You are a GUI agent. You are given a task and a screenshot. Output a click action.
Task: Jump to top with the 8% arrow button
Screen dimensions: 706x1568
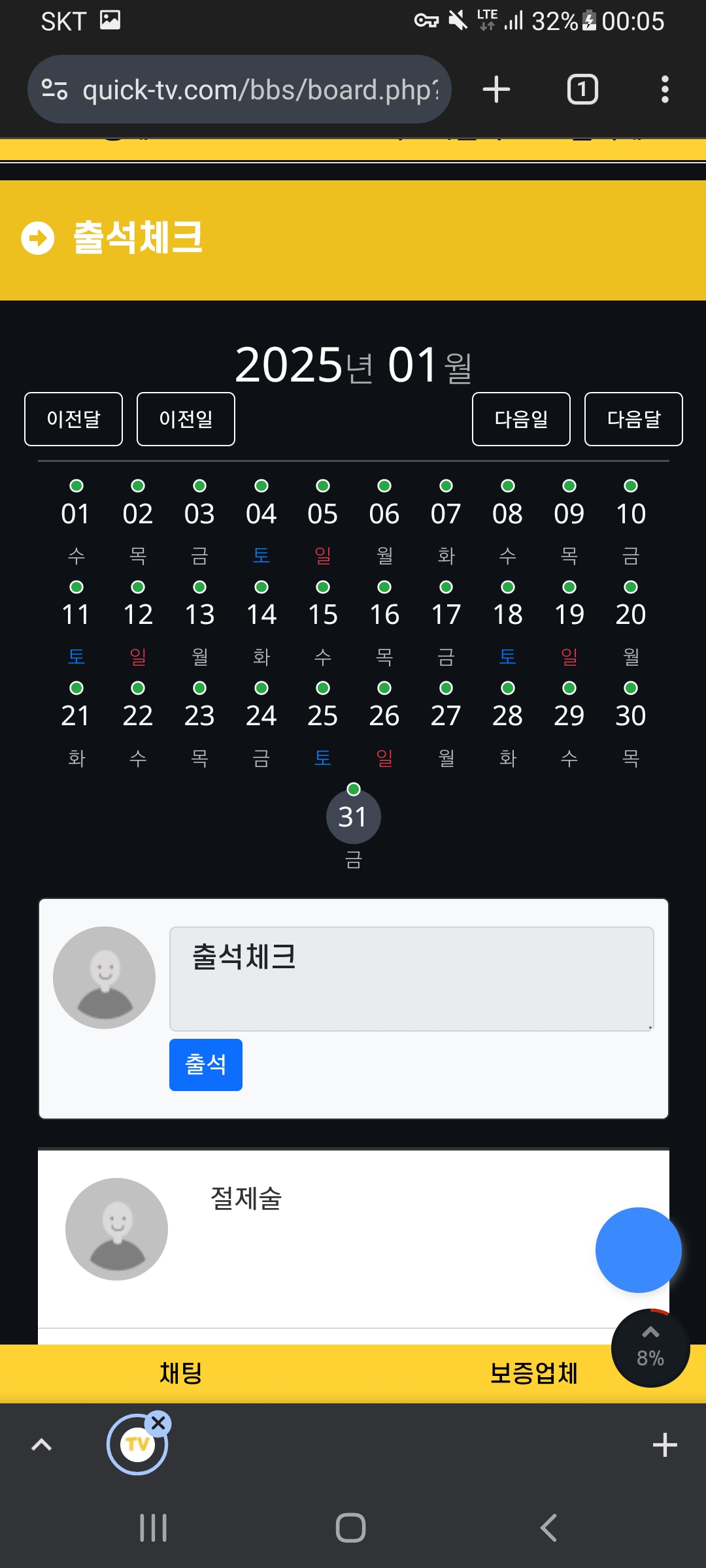pyautogui.click(x=650, y=1348)
